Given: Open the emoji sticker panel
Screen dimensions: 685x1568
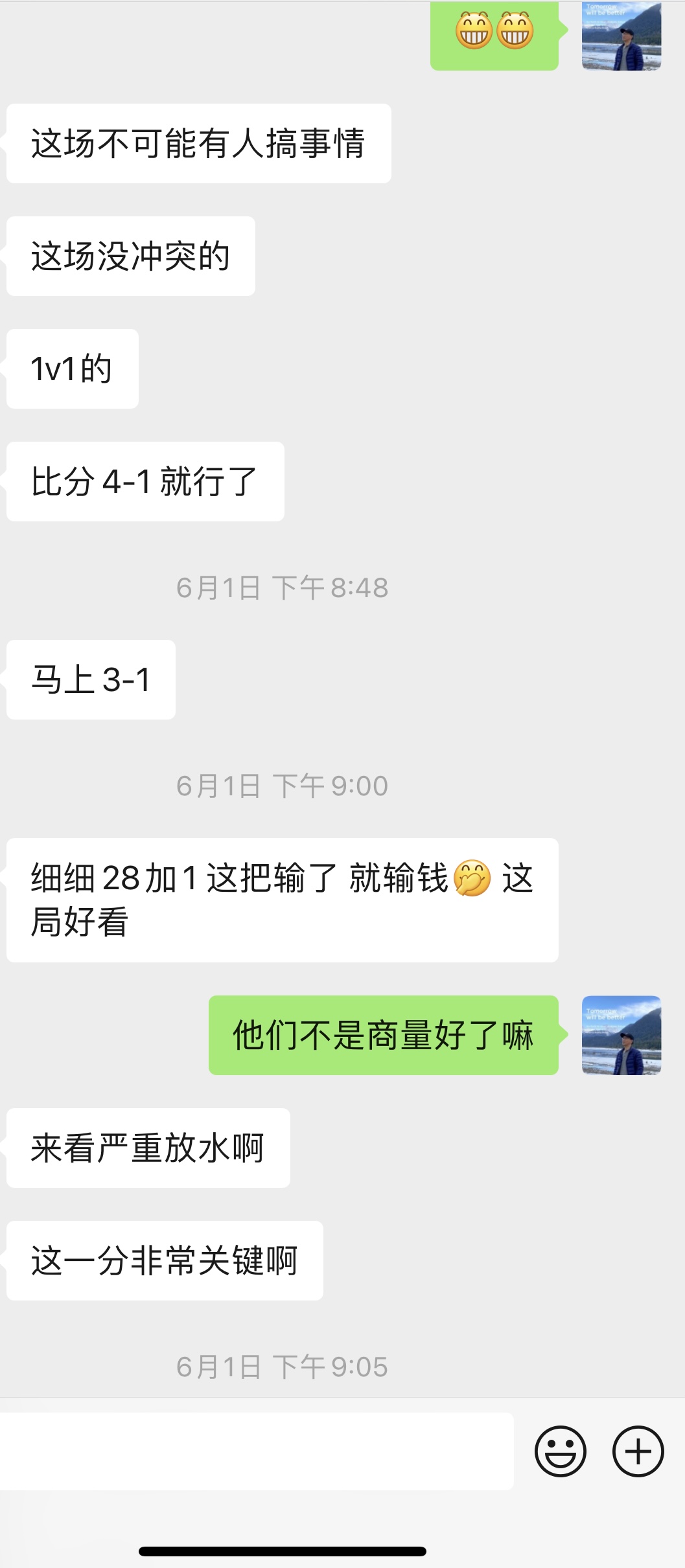Looking at the screenshot, I should [x=560, y=1451].
